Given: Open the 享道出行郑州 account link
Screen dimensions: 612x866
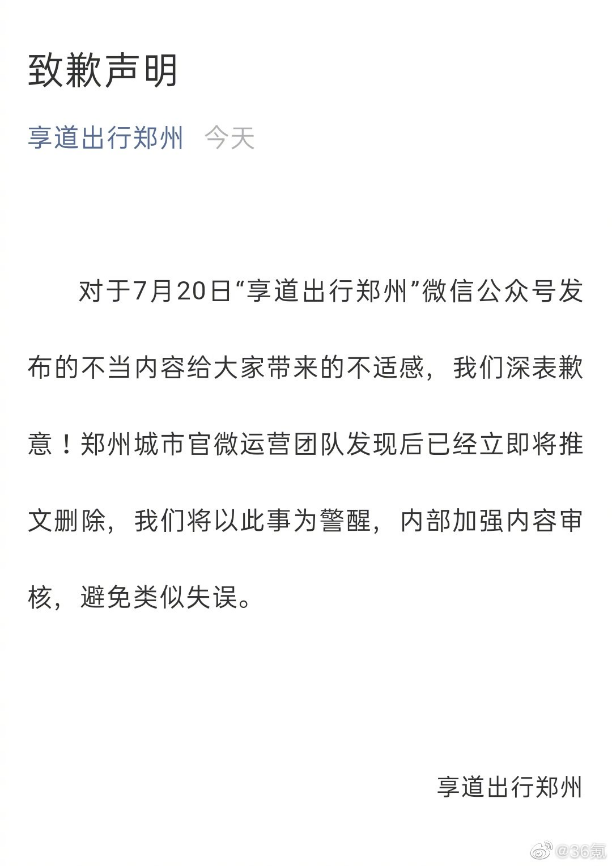Looking at the screenshot, I should [x=106, y=138].
